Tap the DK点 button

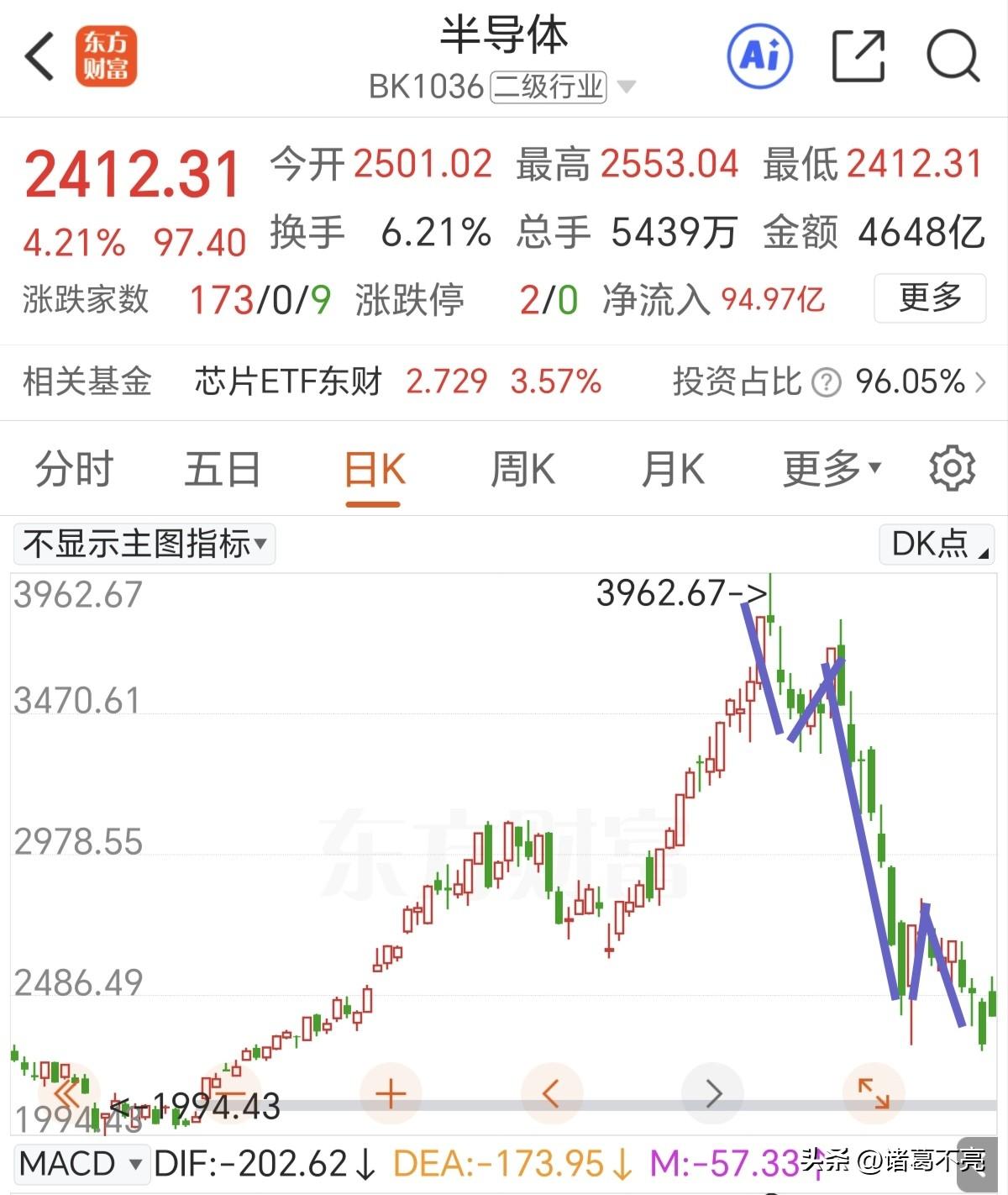click(937, 544)
